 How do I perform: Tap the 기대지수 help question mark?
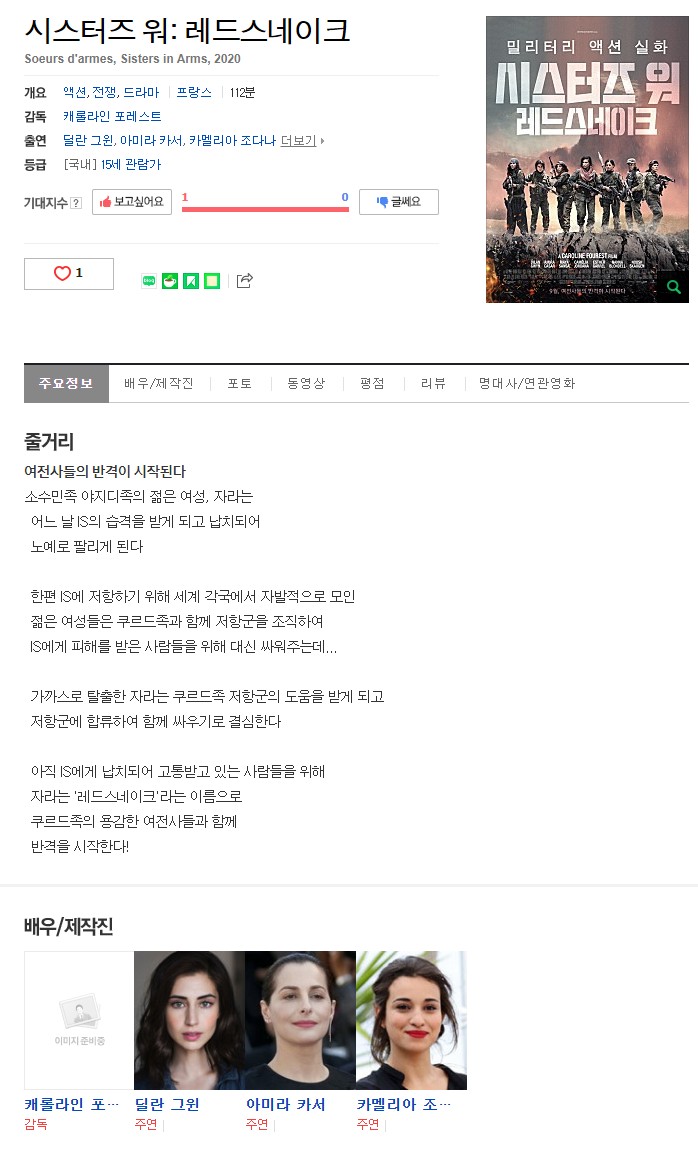click(77, 203)
